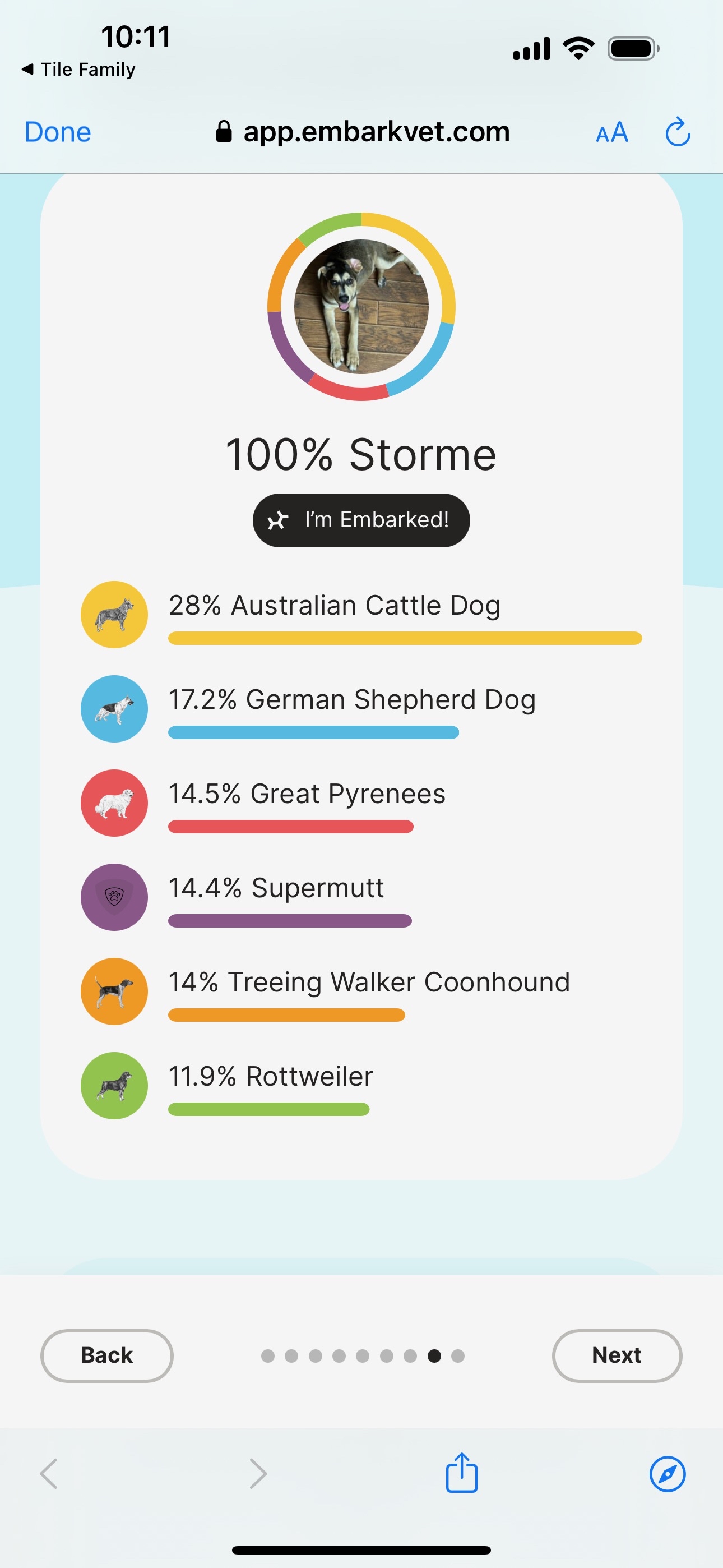Screen dimensions: 723x1568
Task: Reload the page
Action: tap(678, 132)
